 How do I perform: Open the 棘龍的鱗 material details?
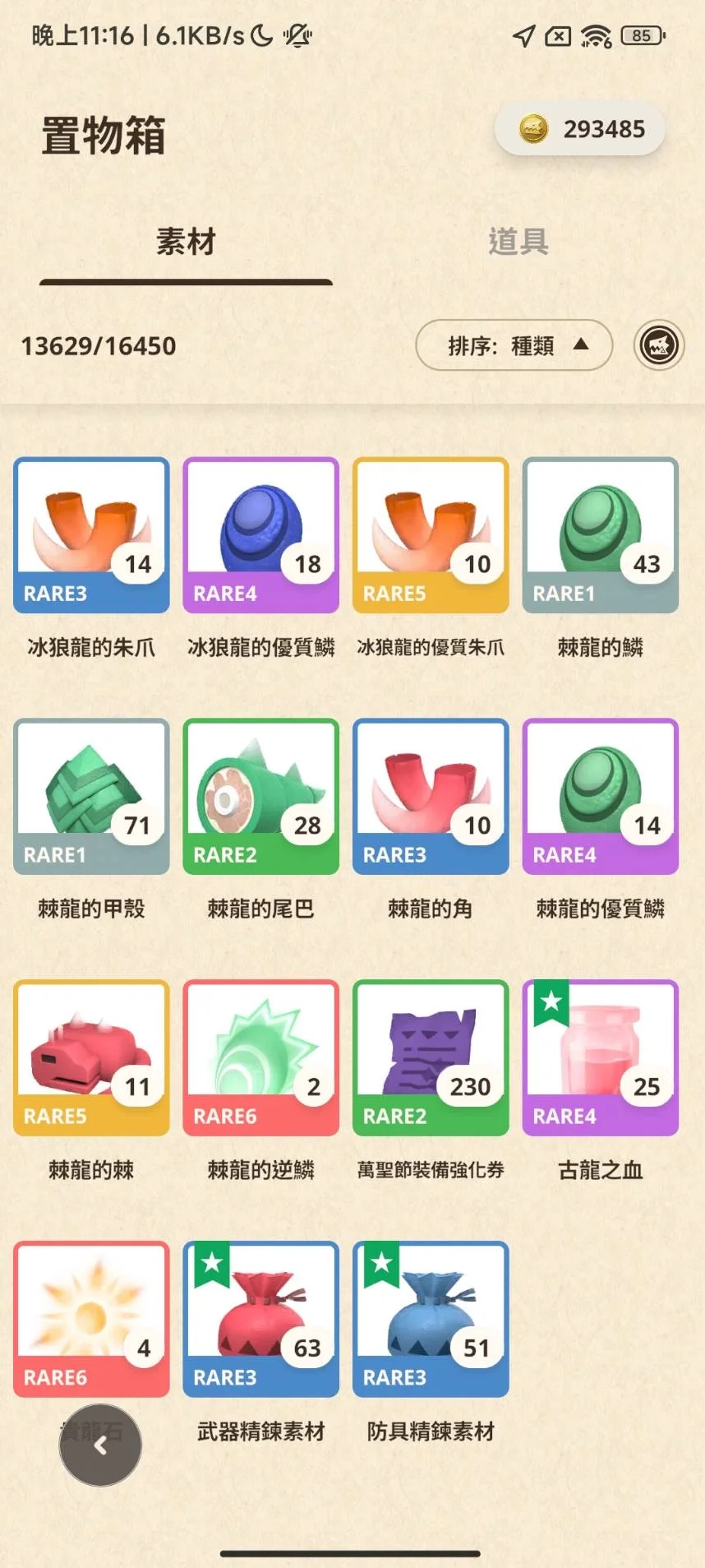point(600,534)
